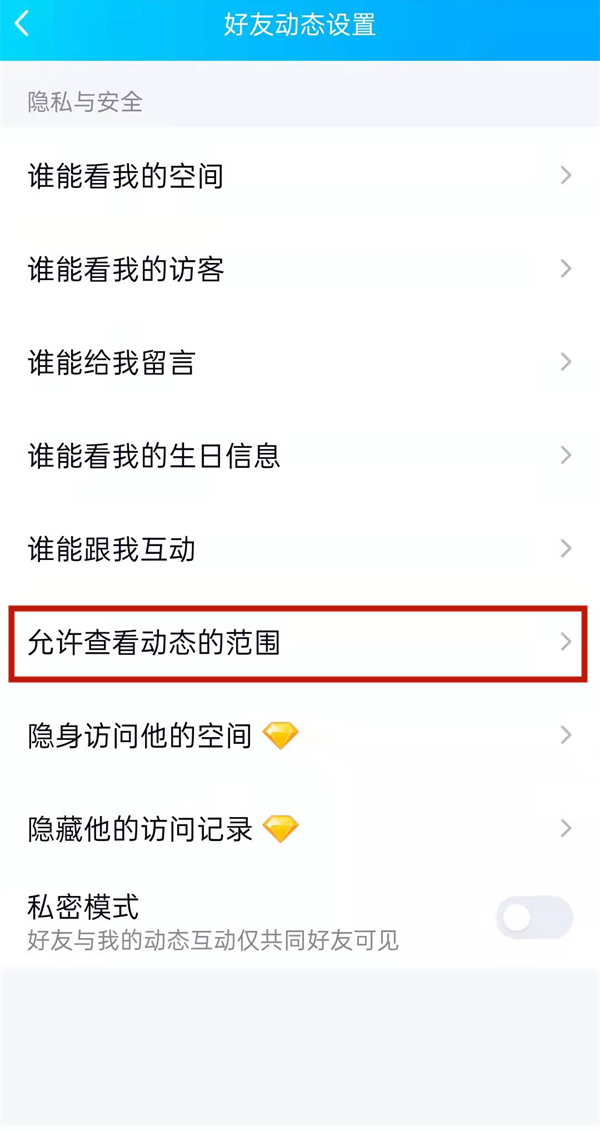Open 谁能看我的空间 setting
The width and height of the screenshot is (600, 1130).
click(300, 176)
